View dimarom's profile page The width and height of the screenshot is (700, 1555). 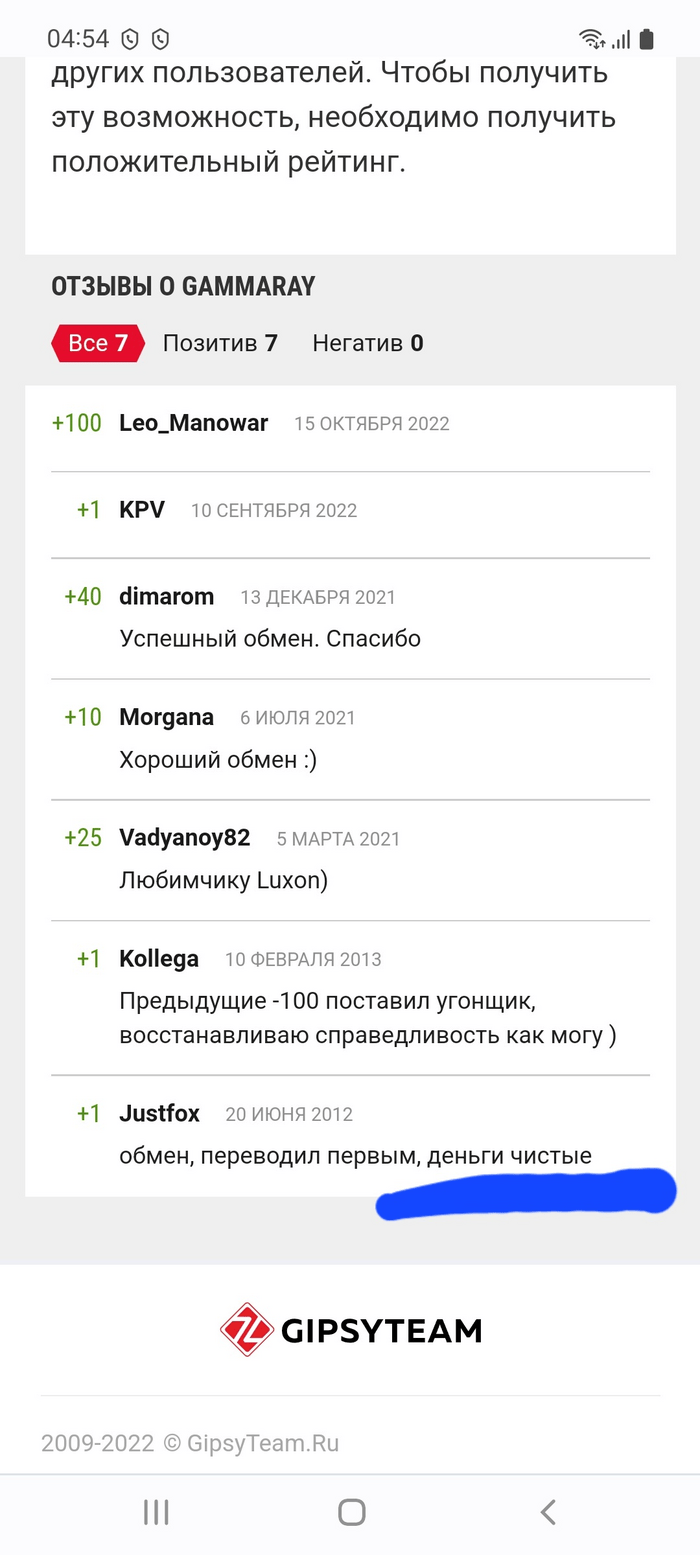[x=166, y=597]
